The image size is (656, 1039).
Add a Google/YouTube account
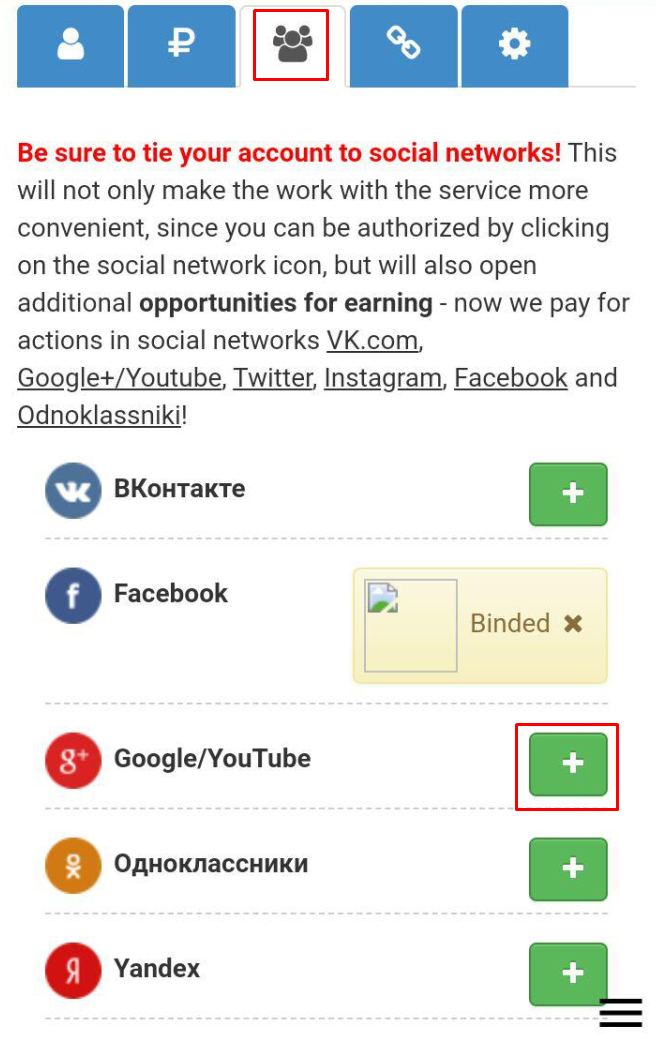pyautogui.click(x=568, y=764)
